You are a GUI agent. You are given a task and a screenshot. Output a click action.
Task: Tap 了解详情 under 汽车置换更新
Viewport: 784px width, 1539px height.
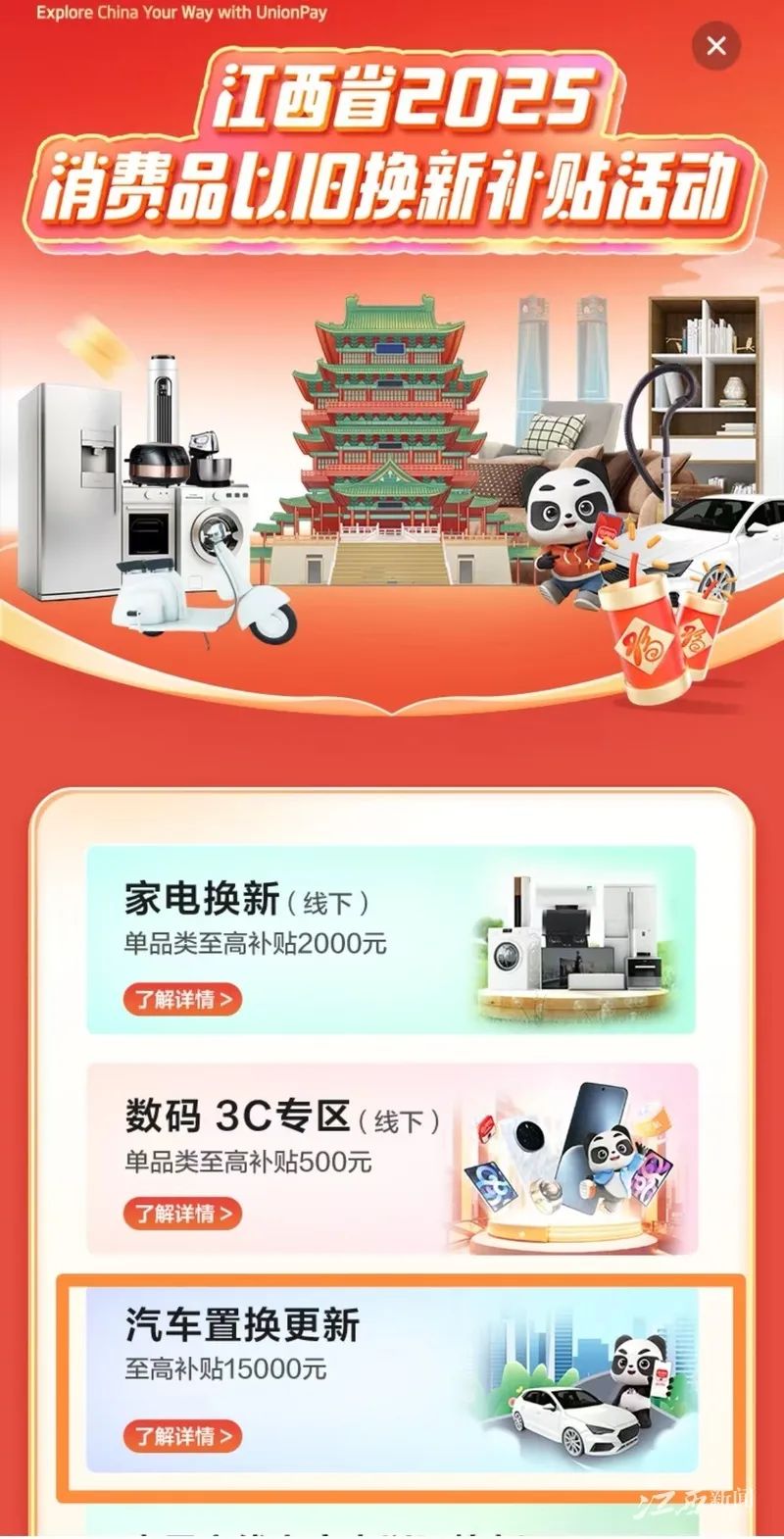tap(182, 1436)
